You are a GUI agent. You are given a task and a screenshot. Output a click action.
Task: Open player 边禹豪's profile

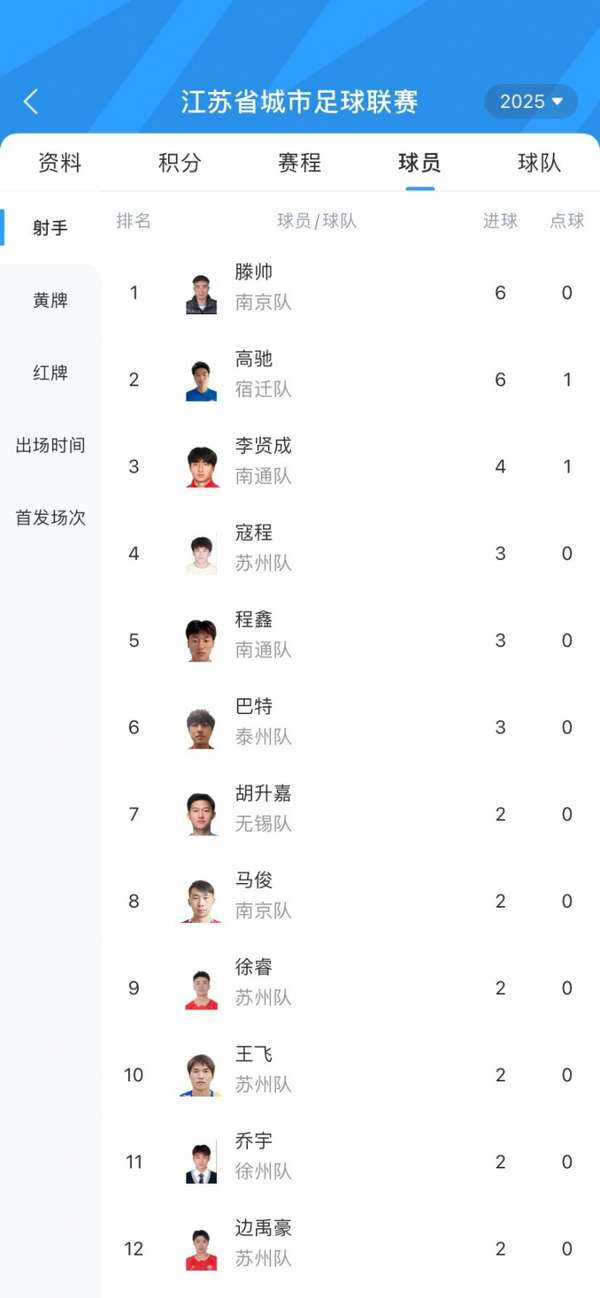coord(350,1250)
